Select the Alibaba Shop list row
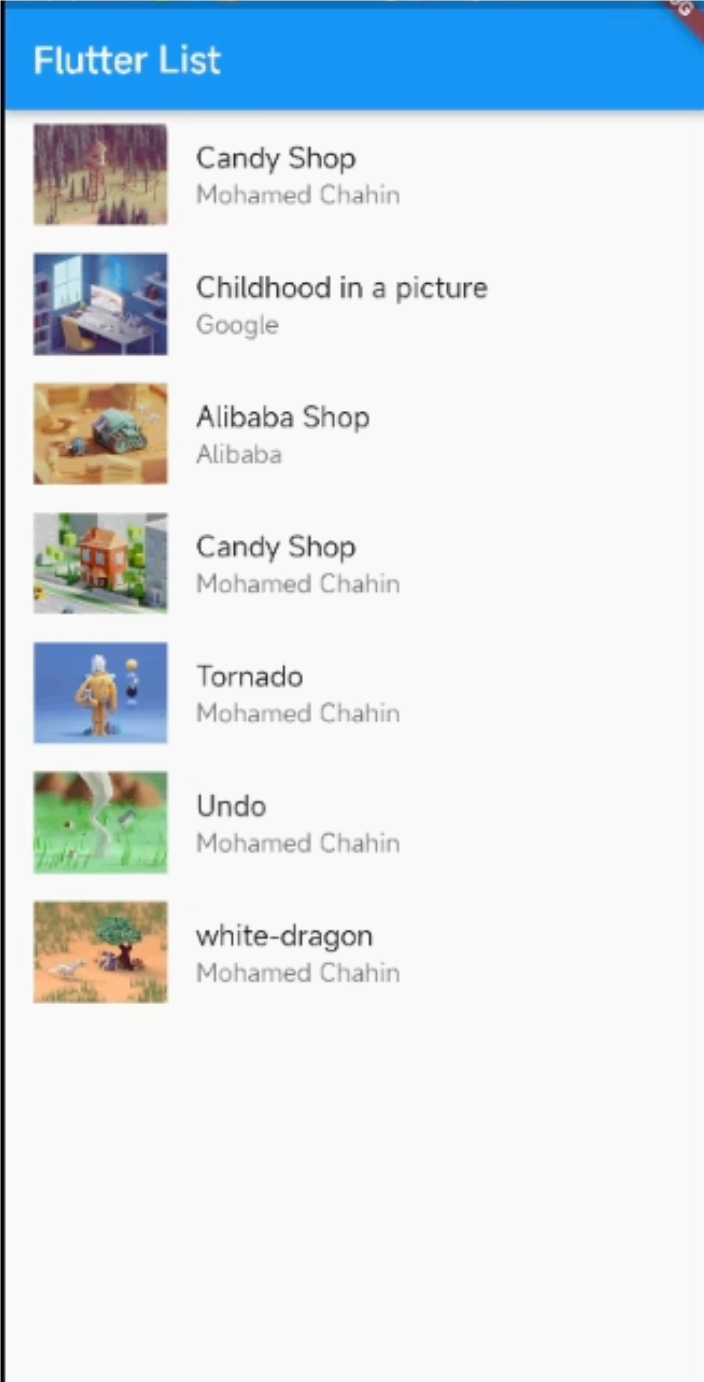Screen dimensions: 704x1382 (283, 433)
